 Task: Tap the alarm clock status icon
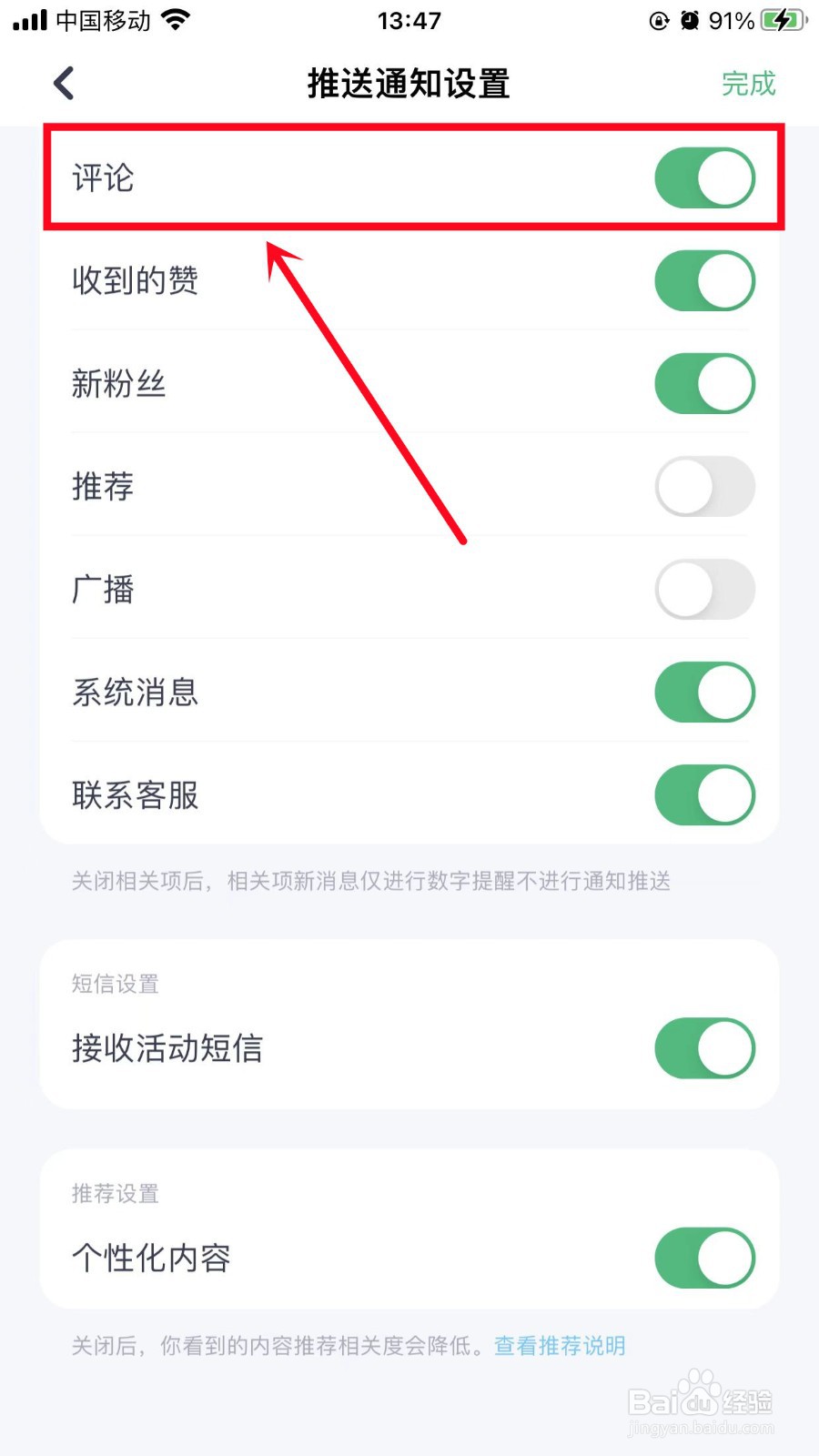(689, 20)
